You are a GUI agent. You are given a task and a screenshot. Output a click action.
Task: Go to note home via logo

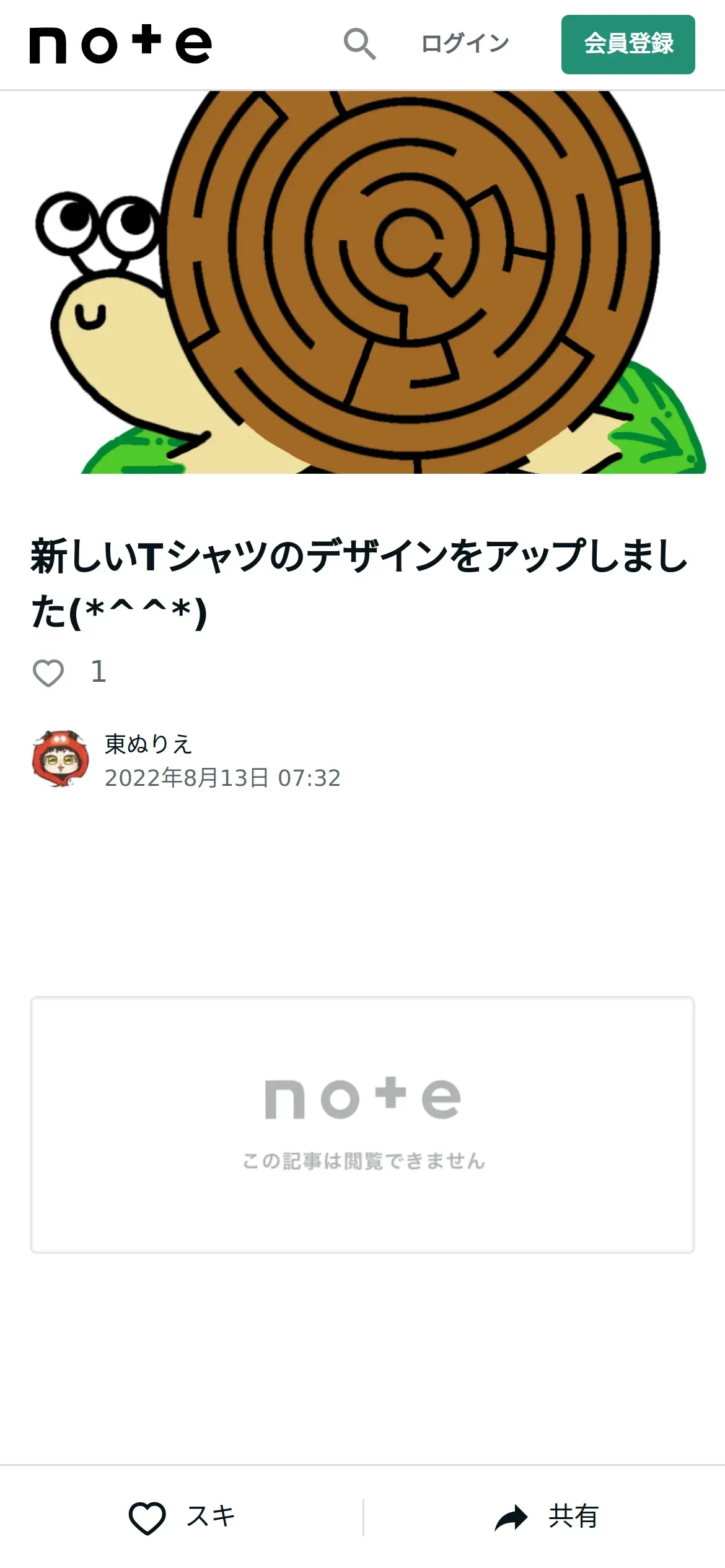121,44
